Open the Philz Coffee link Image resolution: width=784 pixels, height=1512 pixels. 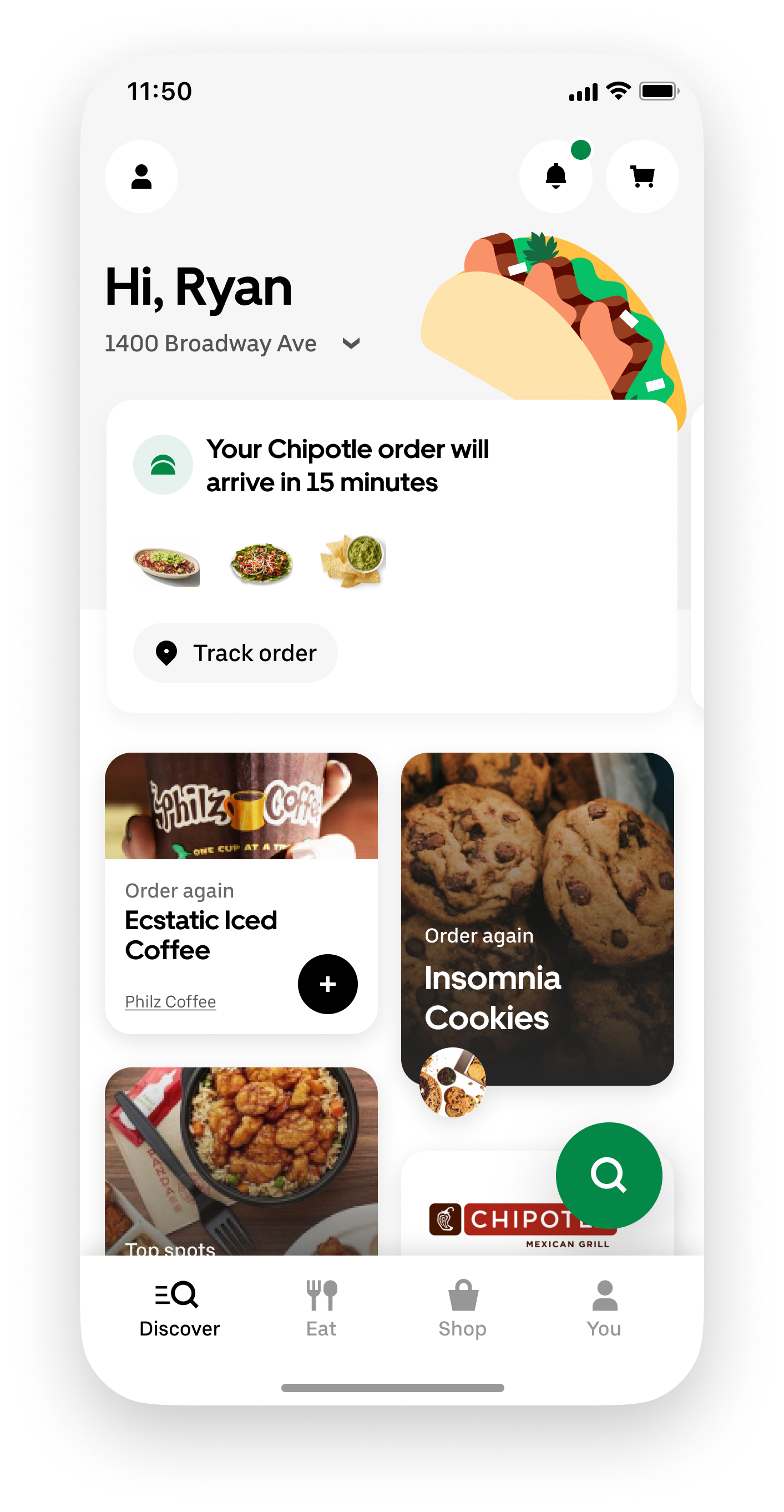click(x=170, y=1002)
